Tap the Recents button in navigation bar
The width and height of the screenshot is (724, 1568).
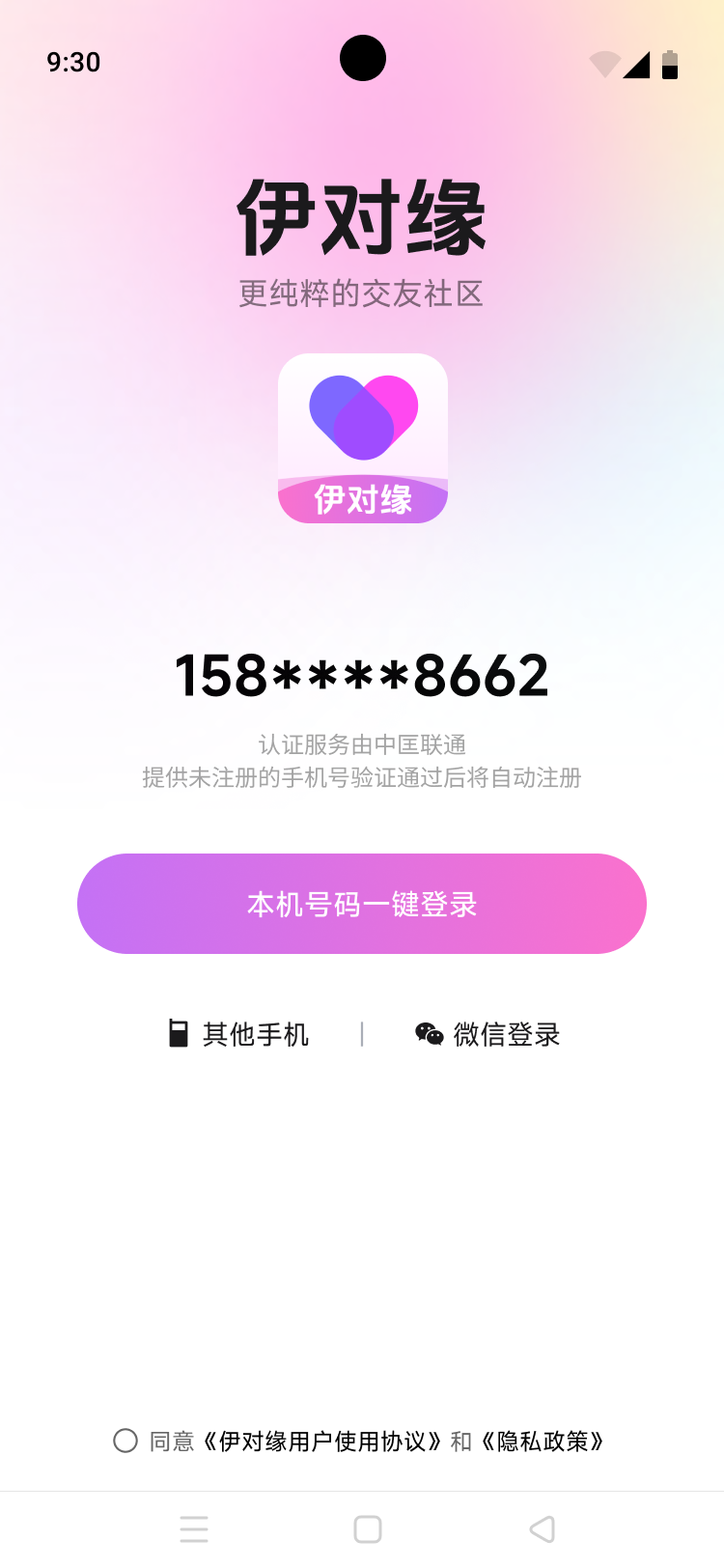(x=194, y=1529)
